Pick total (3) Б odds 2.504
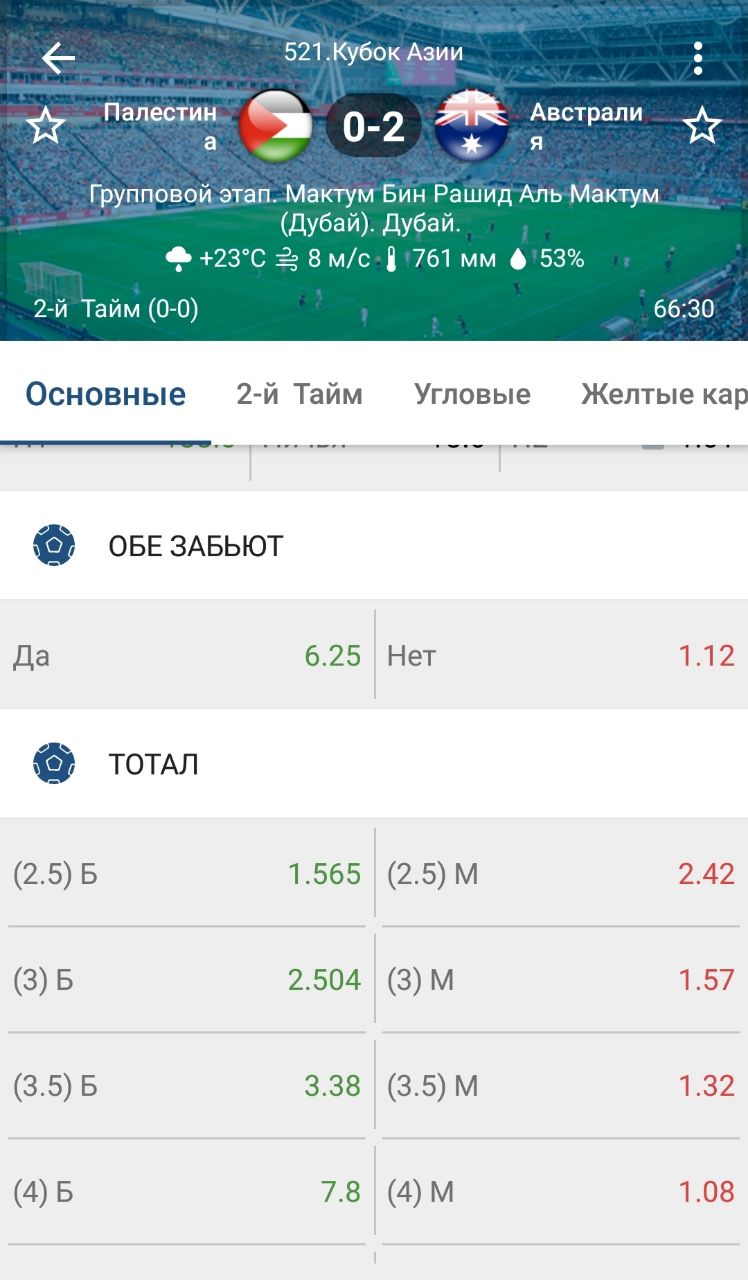The height and width of the screenshot is (1280, 748). 187,979
